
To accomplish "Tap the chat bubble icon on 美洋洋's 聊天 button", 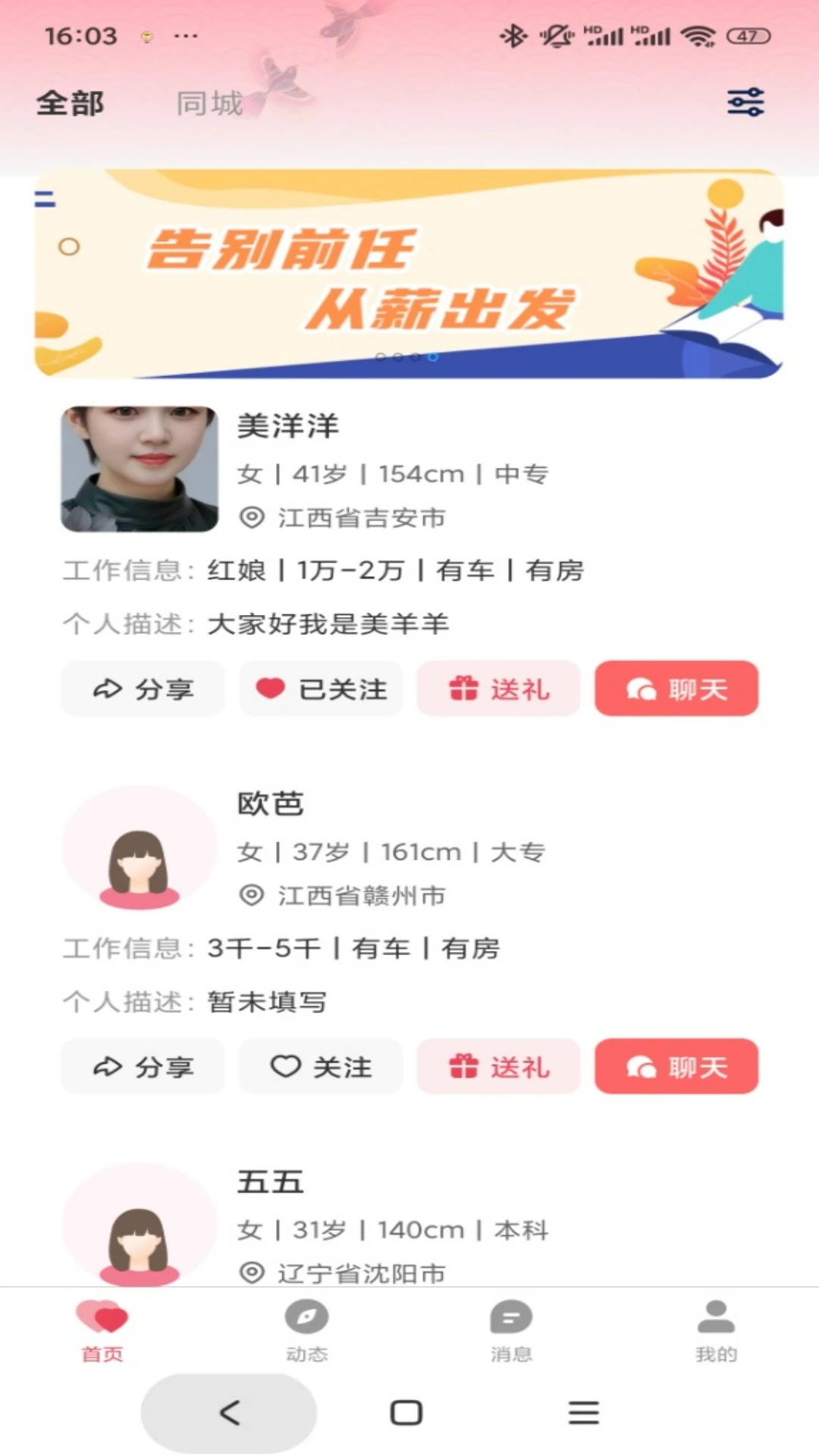I will point(642,689).
